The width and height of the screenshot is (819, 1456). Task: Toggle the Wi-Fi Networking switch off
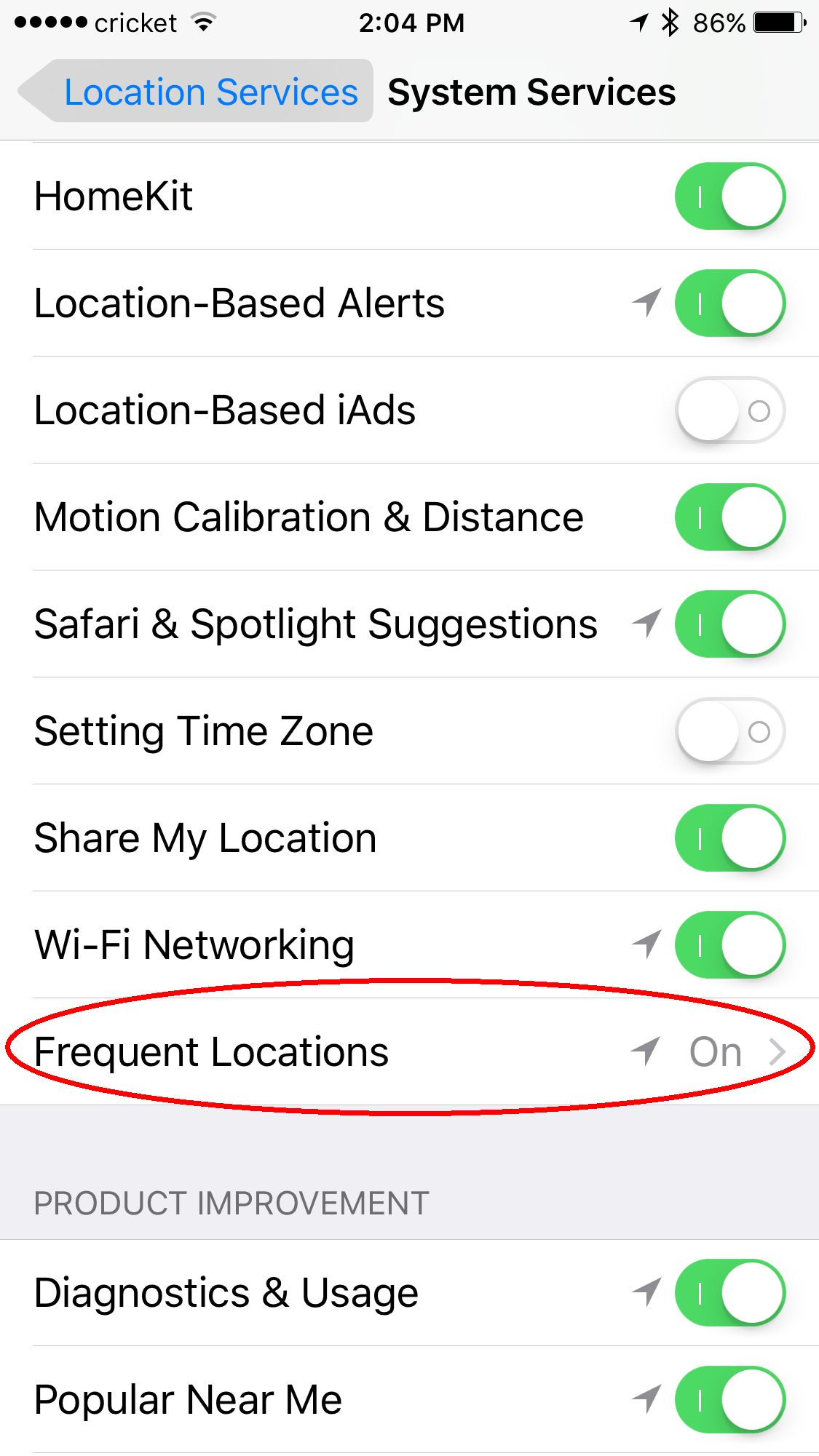point(730,945)
